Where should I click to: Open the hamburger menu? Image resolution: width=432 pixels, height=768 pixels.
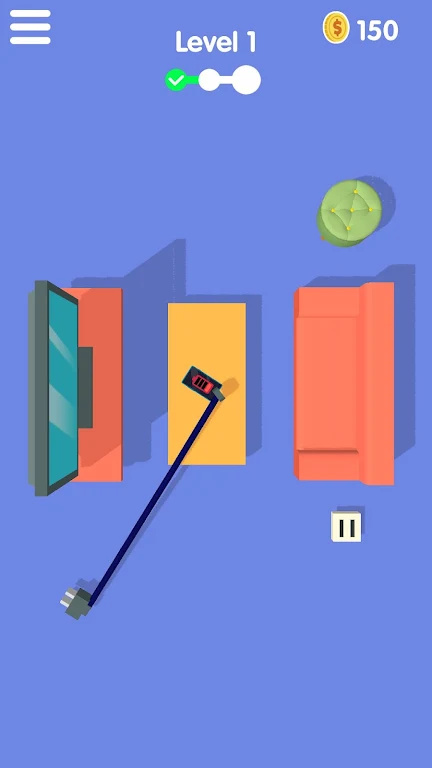[x=30, y=27]
